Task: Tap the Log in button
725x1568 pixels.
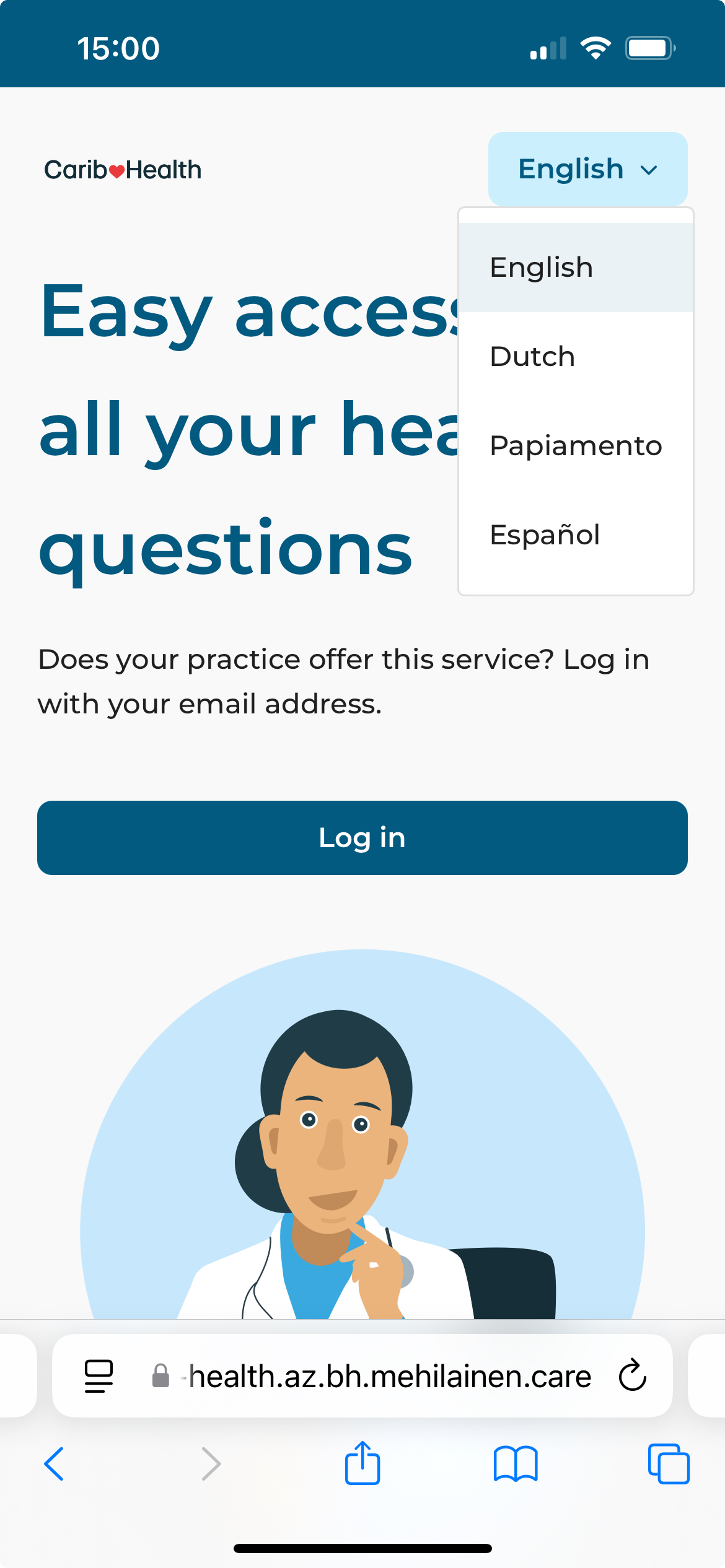Action: [362, 838]
